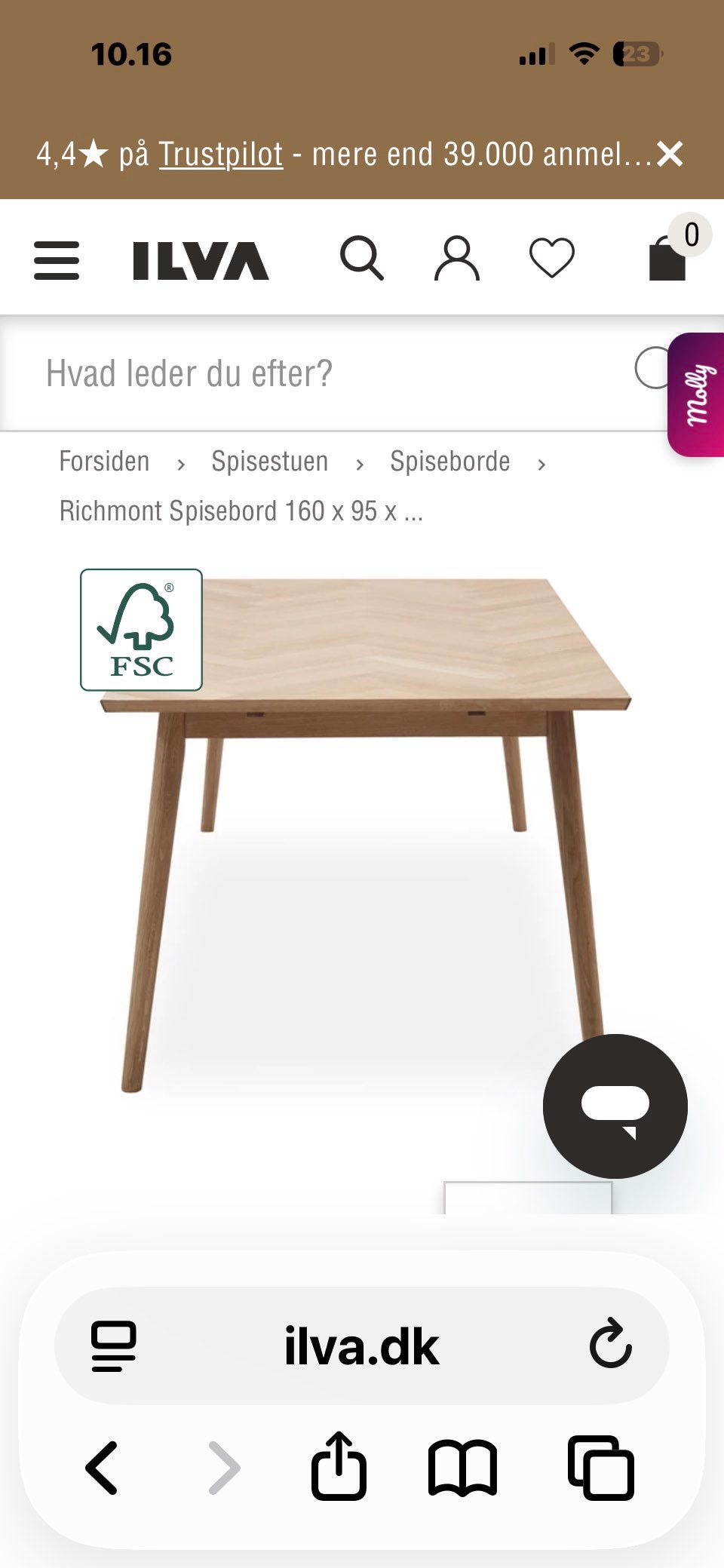Open the wishlist heart icon

coord(553,259)
